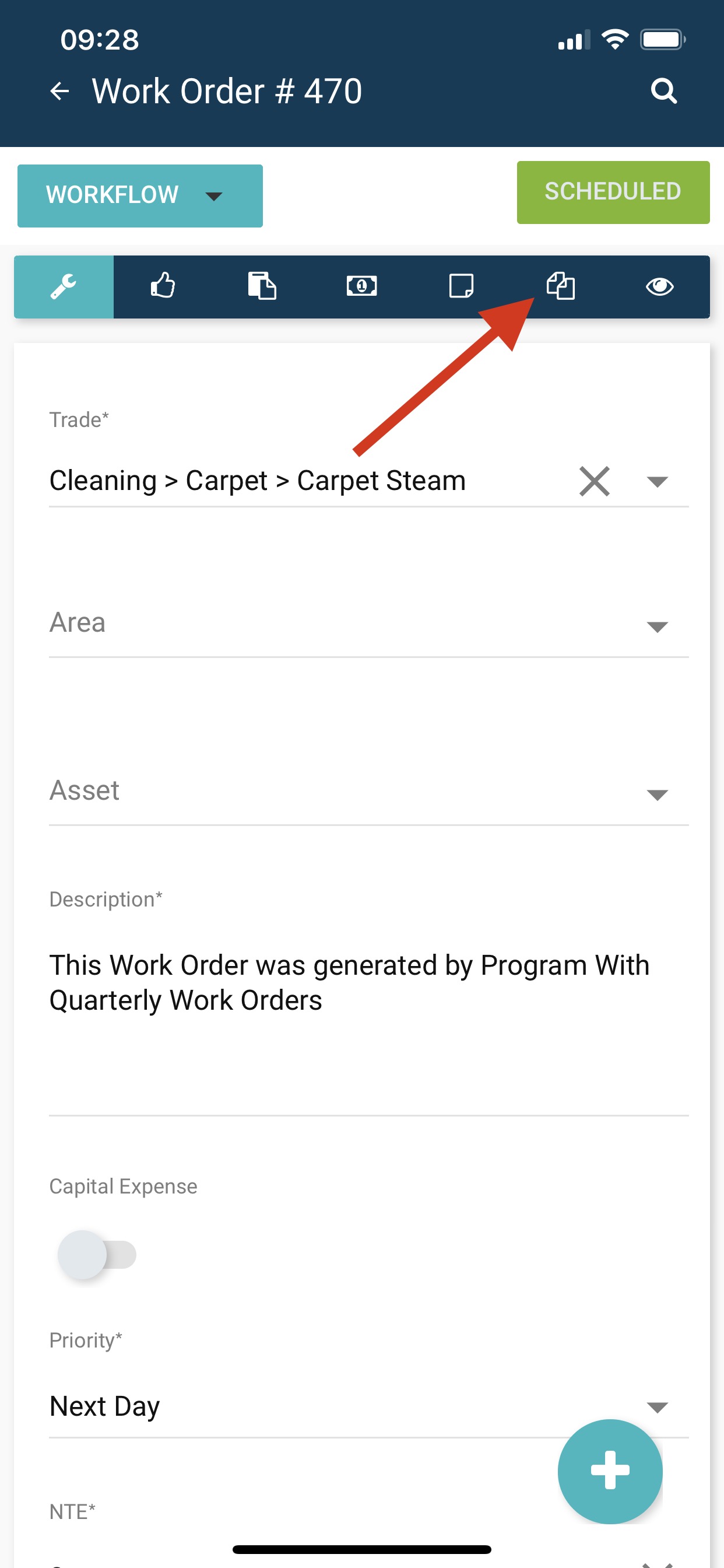This screenshot has height=1568, width=724.
Task: Open the copy files tab
Action: point(560,286)
